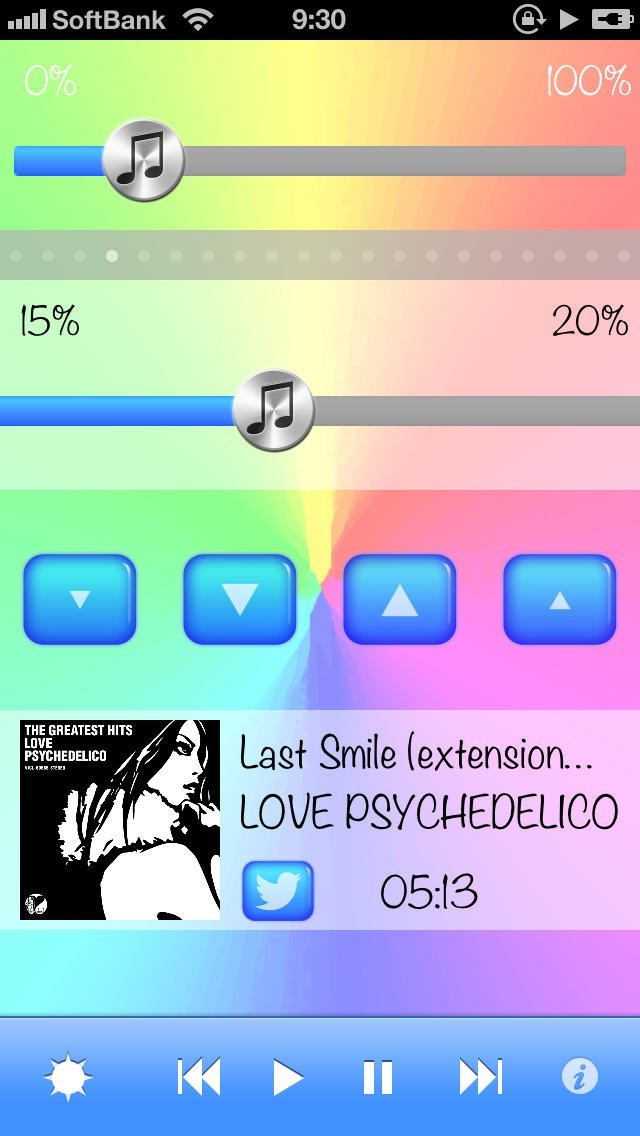This screenshot has width=640, height=1136.
Task: Play the current song
Action: click(x=288, y=1077)
